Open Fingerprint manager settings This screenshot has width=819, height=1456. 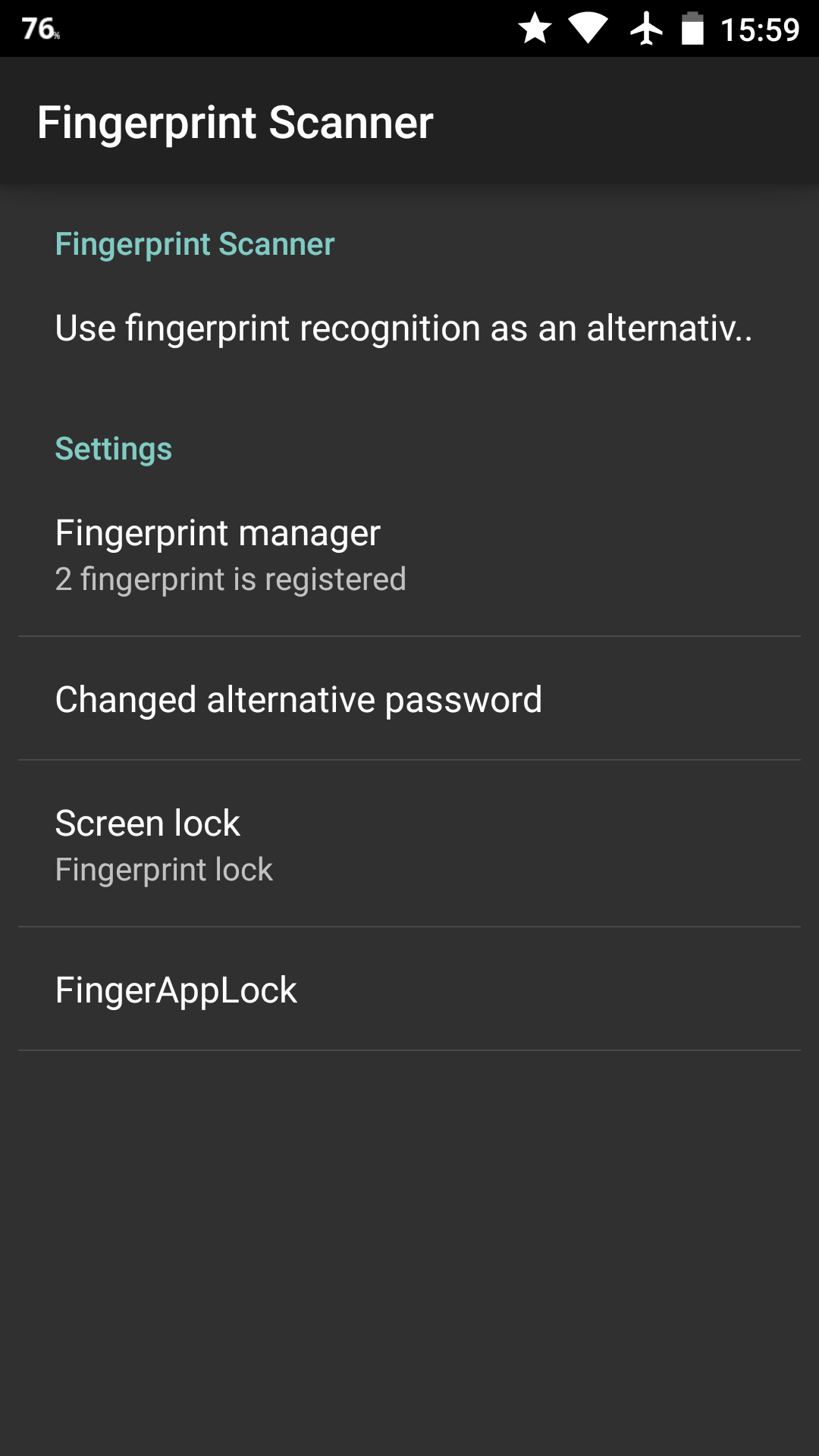[x=409, y=555]
